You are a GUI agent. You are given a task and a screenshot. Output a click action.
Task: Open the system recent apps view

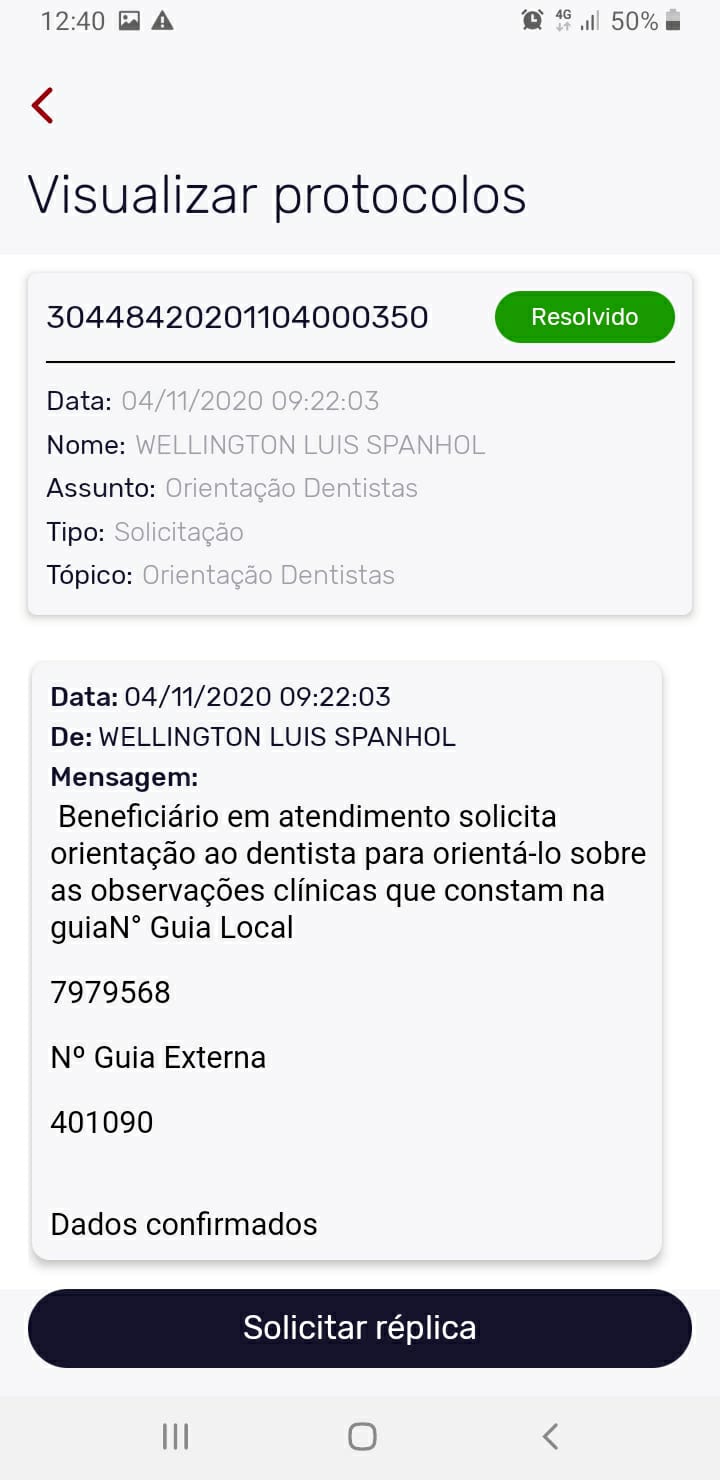[x=175, y=1437]
